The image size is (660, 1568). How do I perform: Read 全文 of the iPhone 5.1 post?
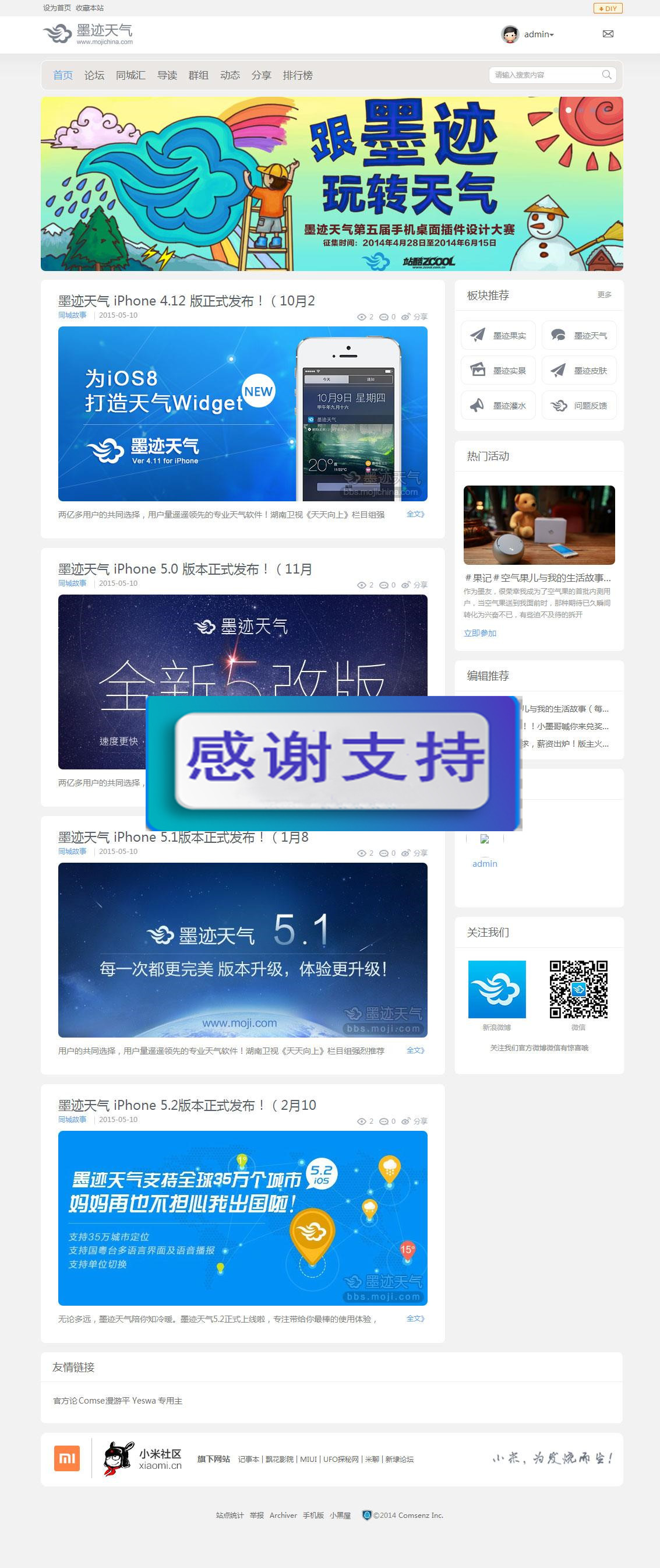(415, 1050)
